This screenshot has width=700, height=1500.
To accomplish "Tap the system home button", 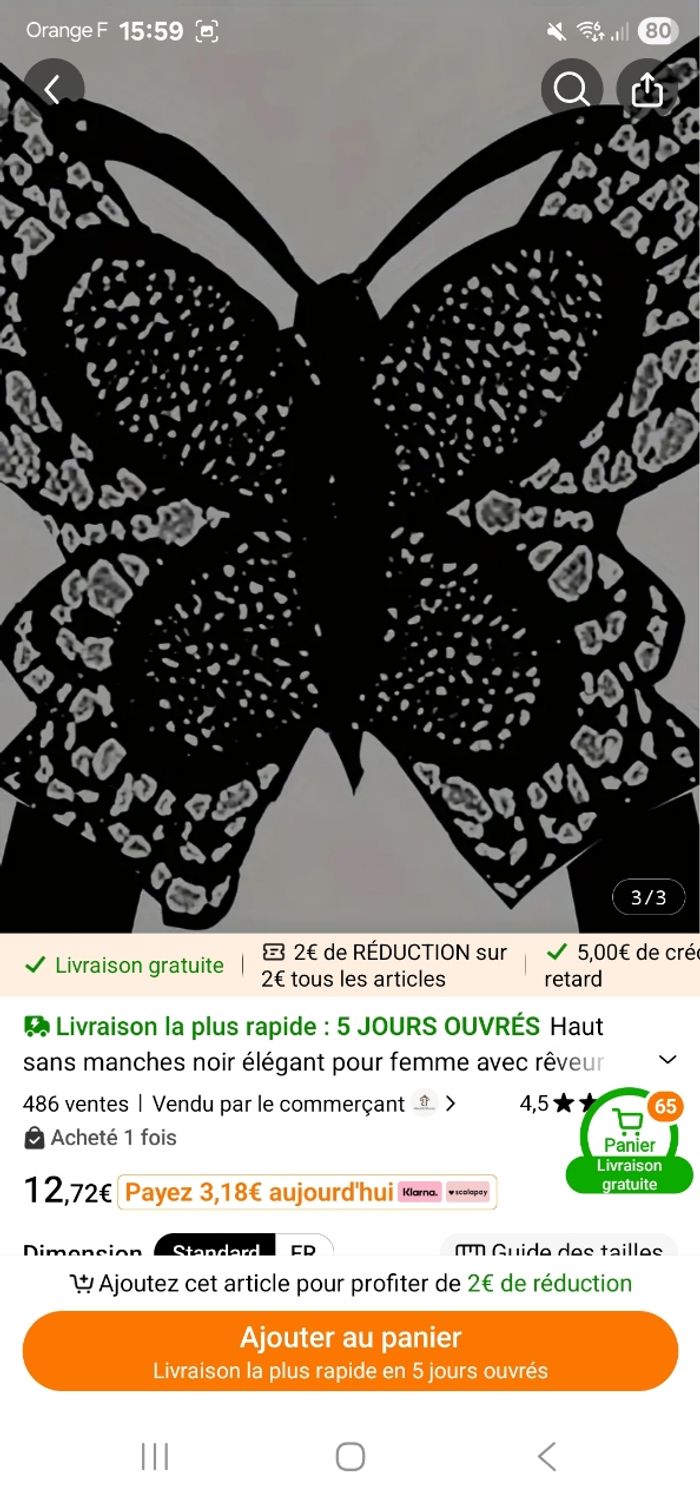I will tap(350, 1456).
